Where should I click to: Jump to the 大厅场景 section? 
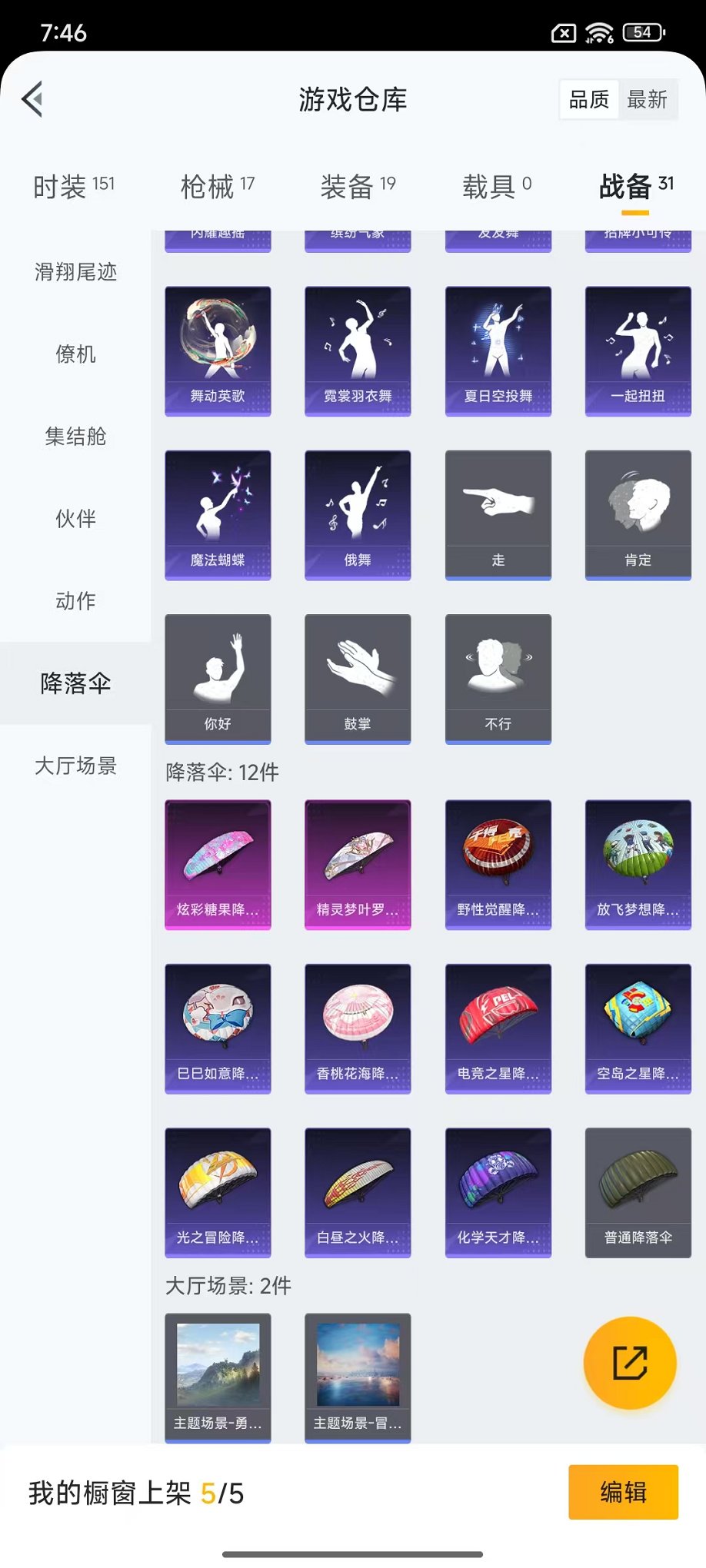click(x=75, y=766)
